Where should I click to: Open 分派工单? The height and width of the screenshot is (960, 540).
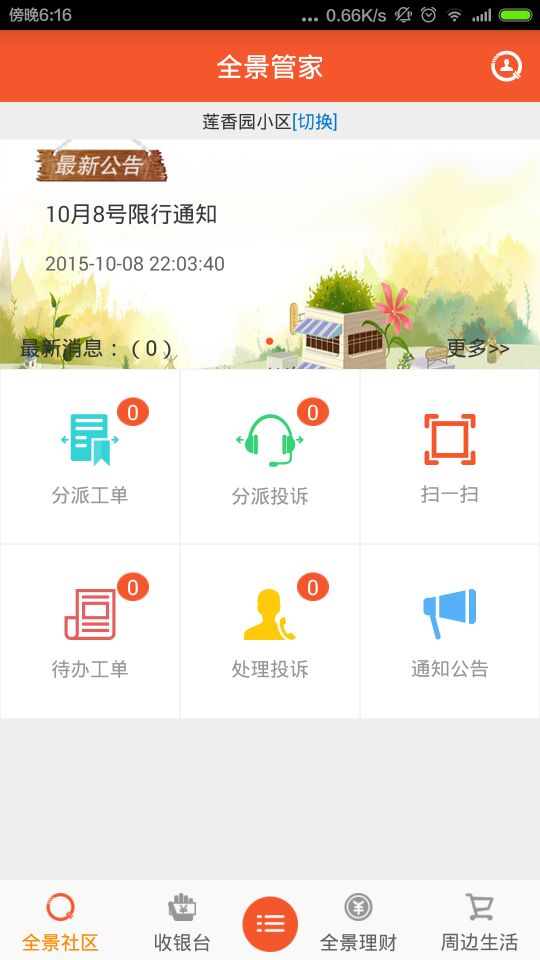tap(90, 457)
